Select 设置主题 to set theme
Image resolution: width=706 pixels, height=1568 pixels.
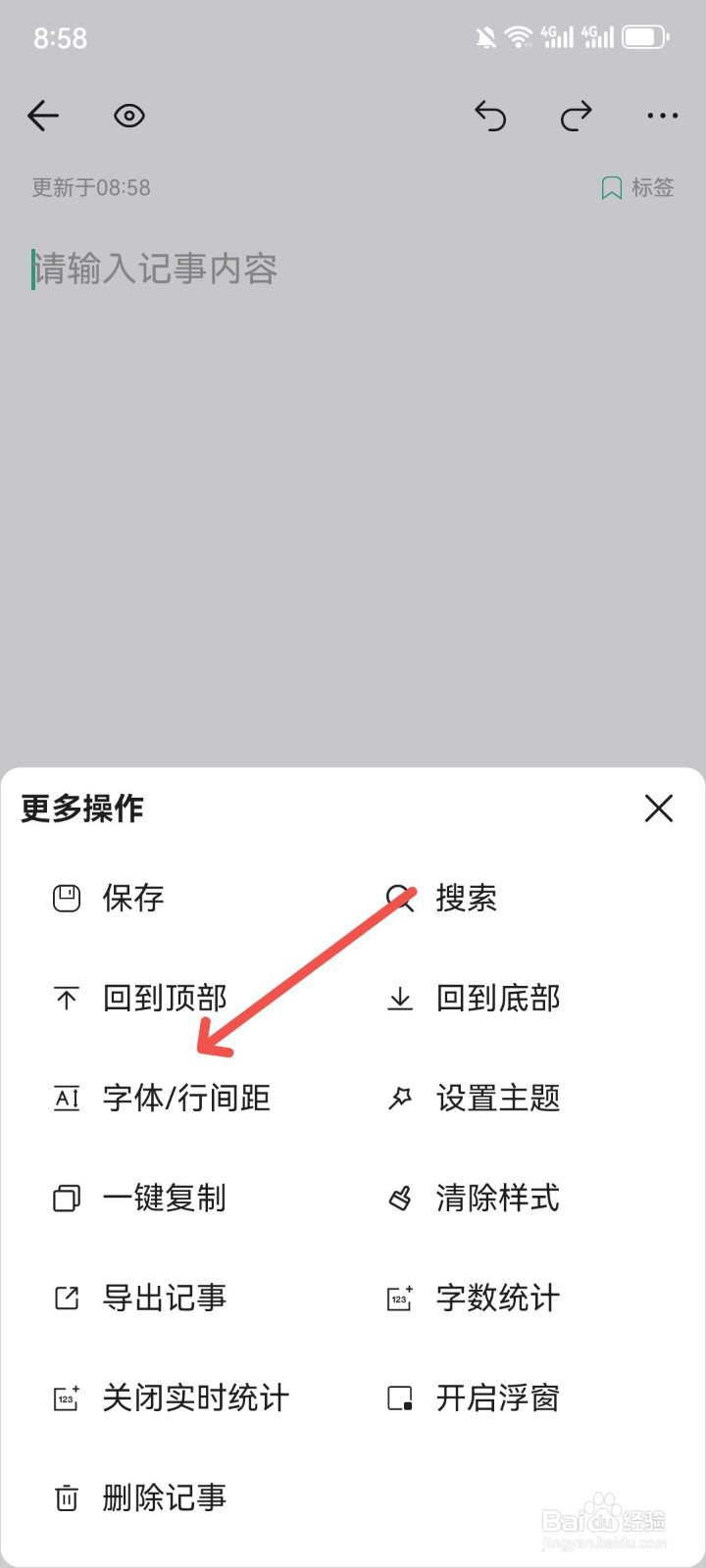point(498,1098)
